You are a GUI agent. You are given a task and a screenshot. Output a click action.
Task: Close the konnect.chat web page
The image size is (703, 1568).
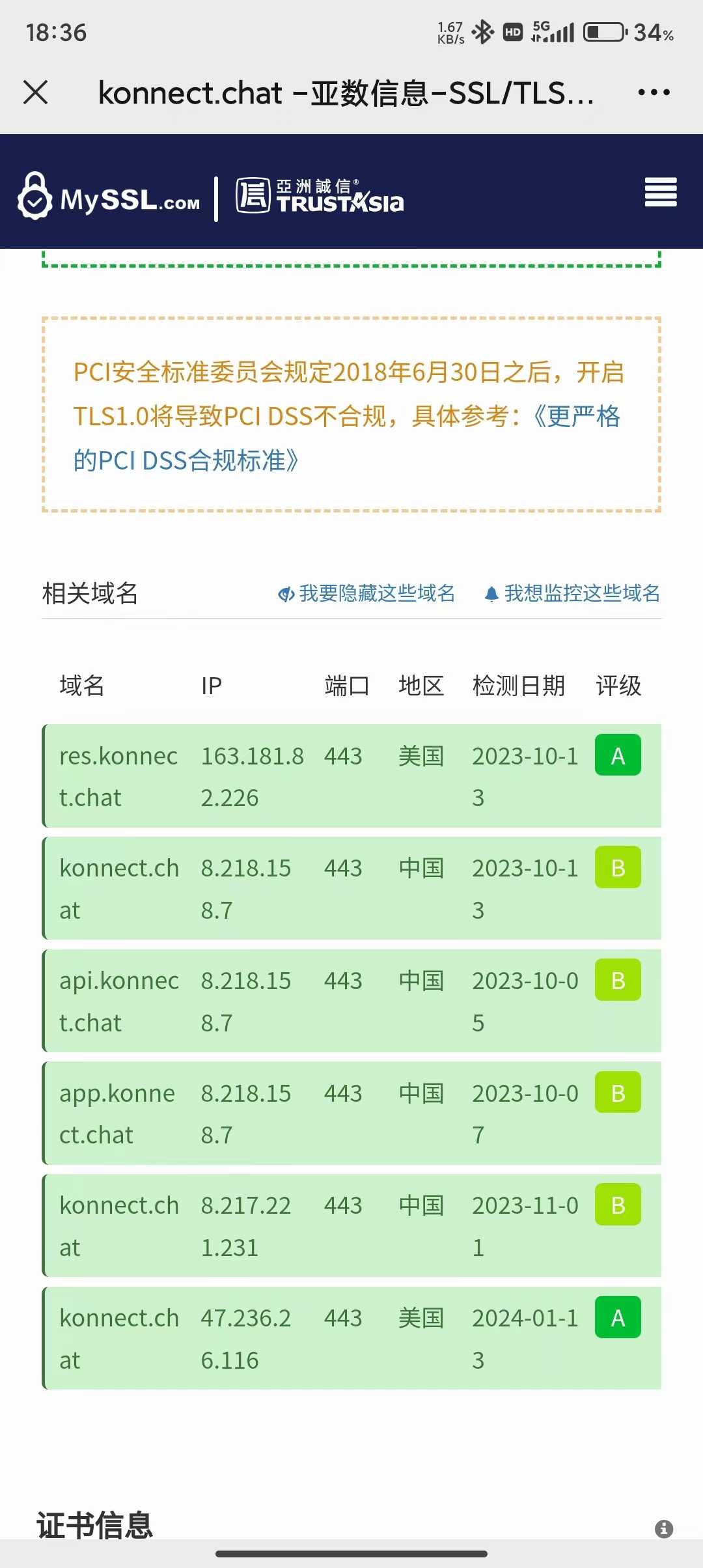(36, 92)
